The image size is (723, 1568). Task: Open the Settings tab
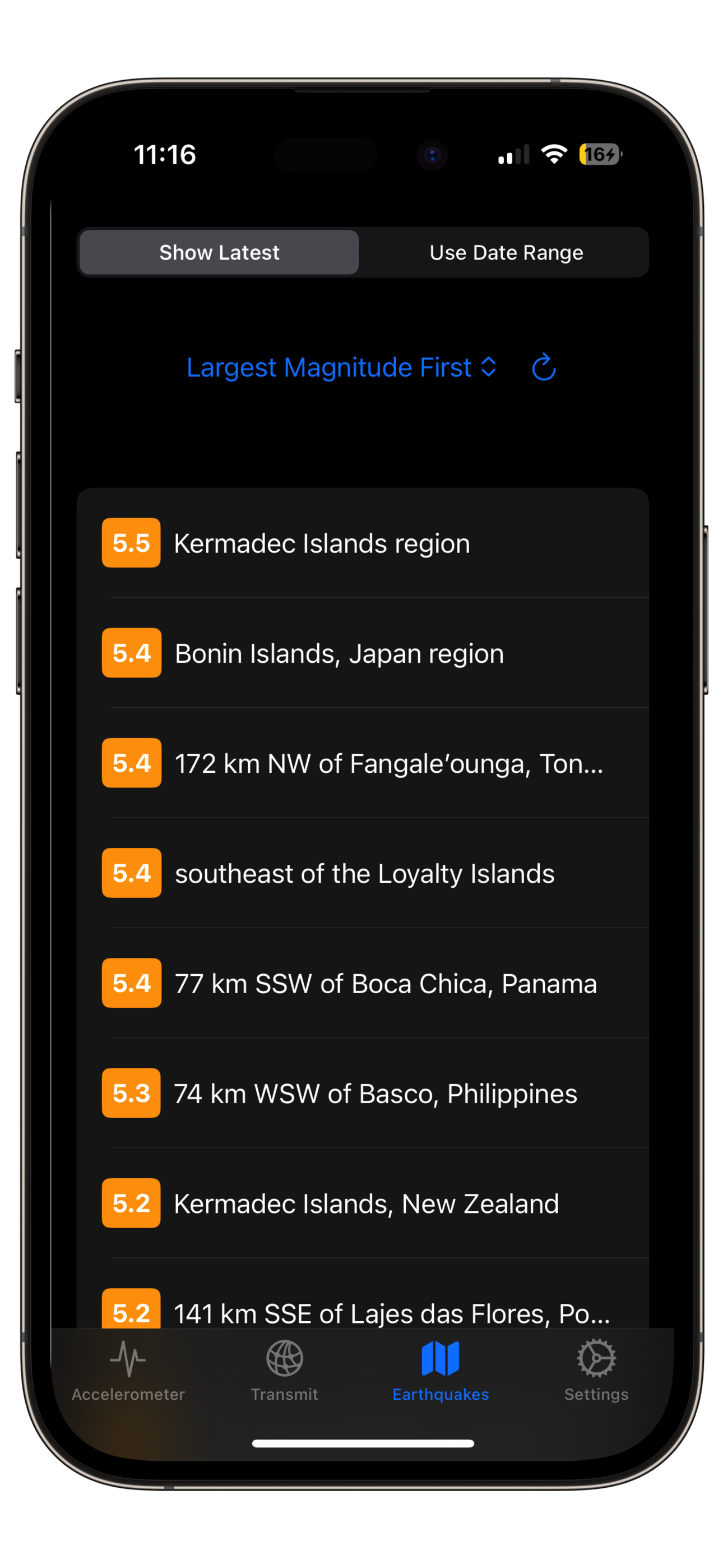click(596, 1368)
